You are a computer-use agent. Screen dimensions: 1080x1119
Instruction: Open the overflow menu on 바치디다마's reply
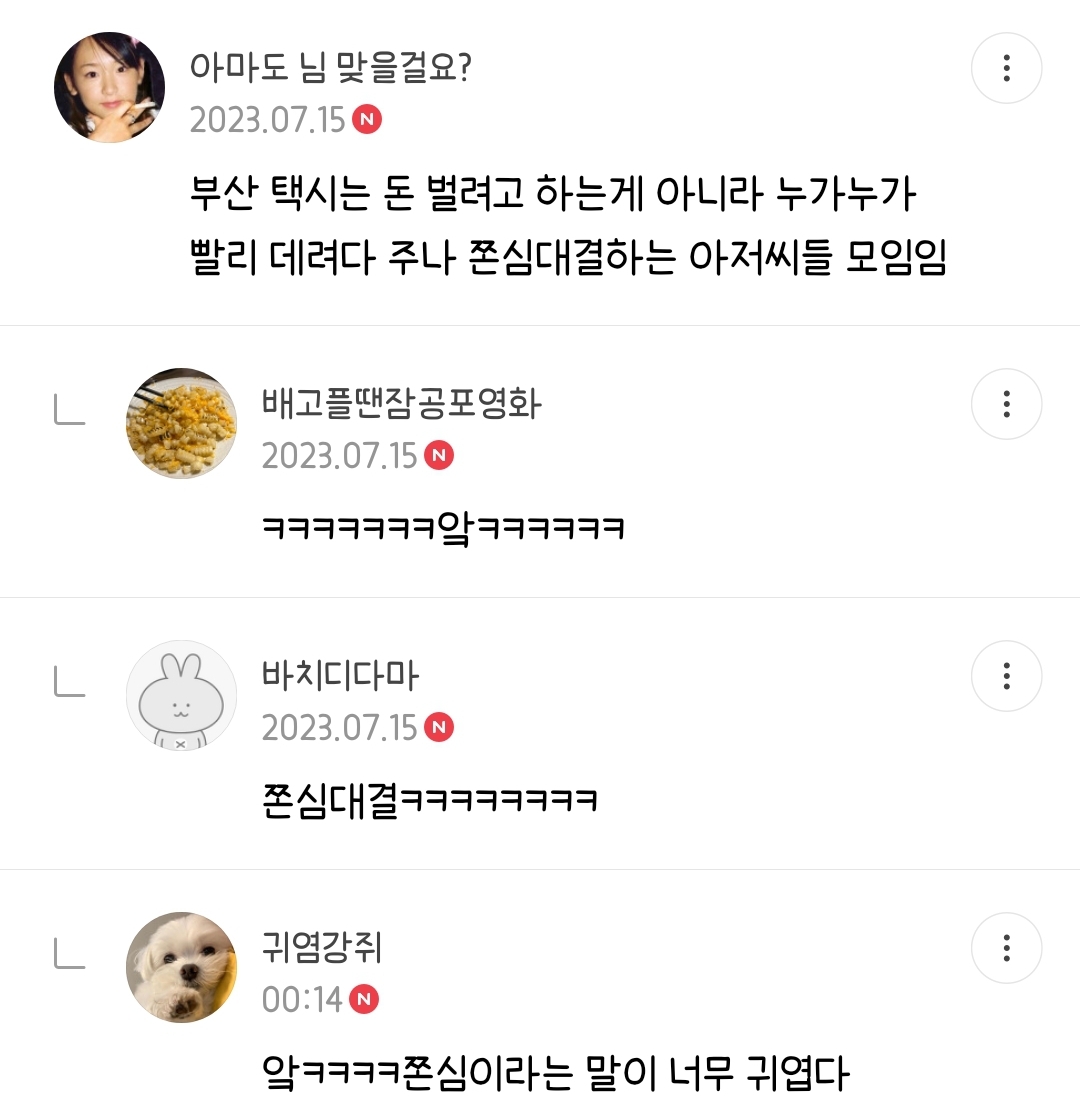[x=1006, y=676]
